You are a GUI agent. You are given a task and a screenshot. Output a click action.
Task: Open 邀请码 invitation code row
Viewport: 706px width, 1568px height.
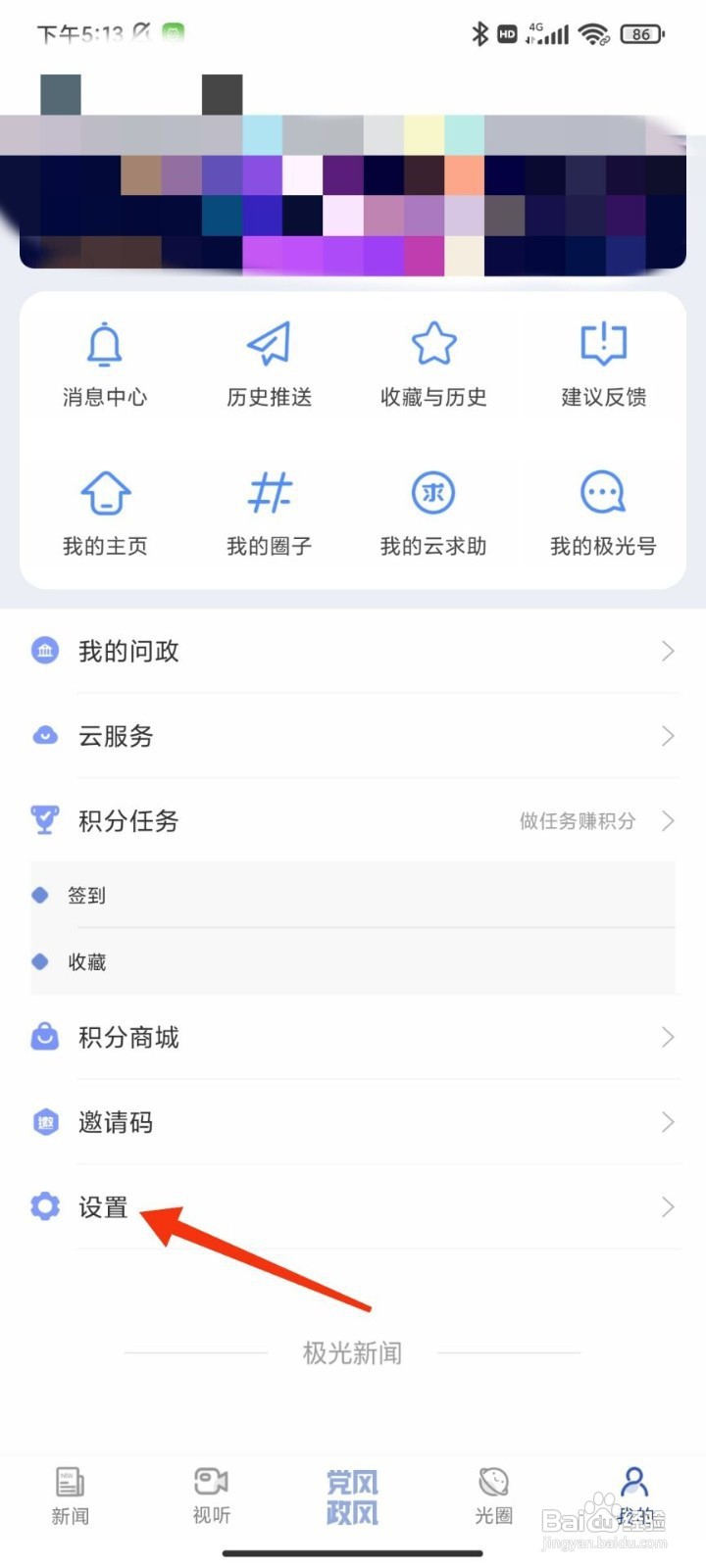[353, 1122]
